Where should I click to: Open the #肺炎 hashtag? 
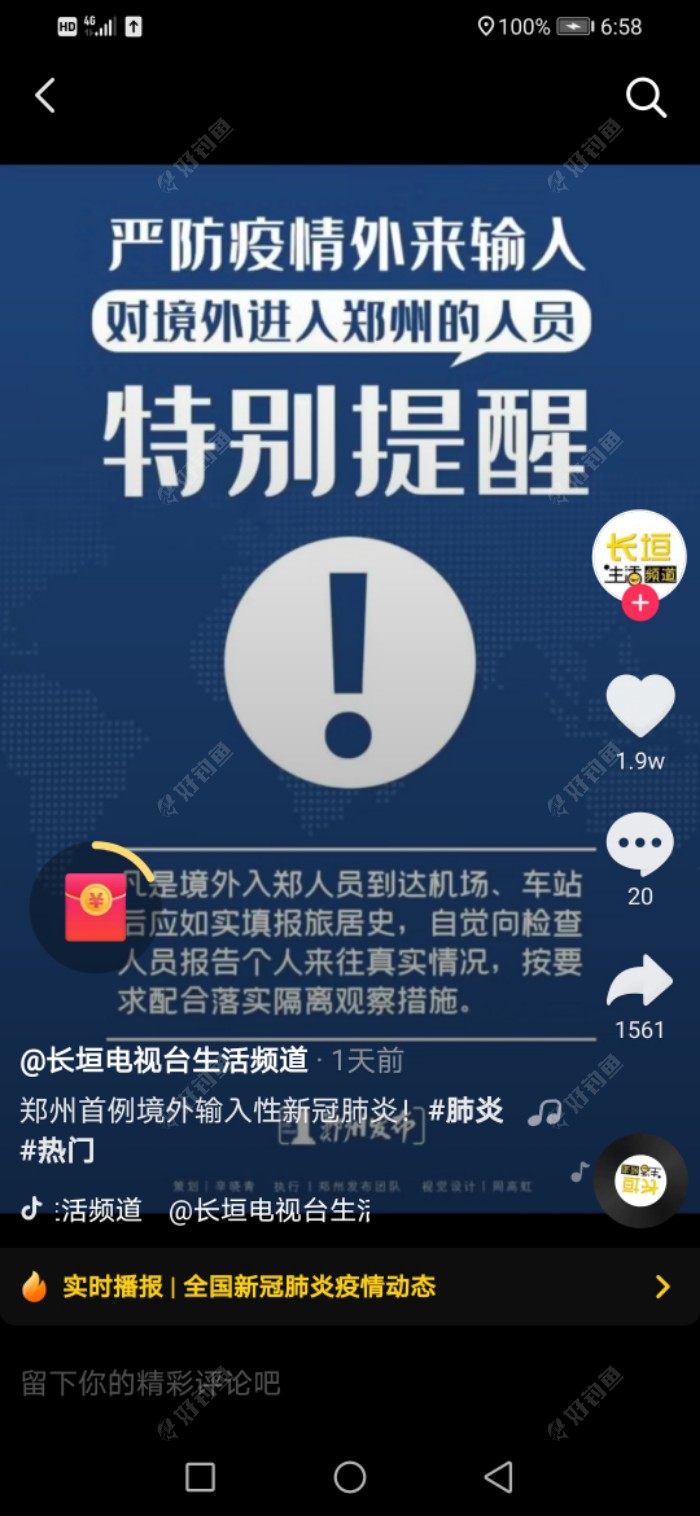(466, 1110)
